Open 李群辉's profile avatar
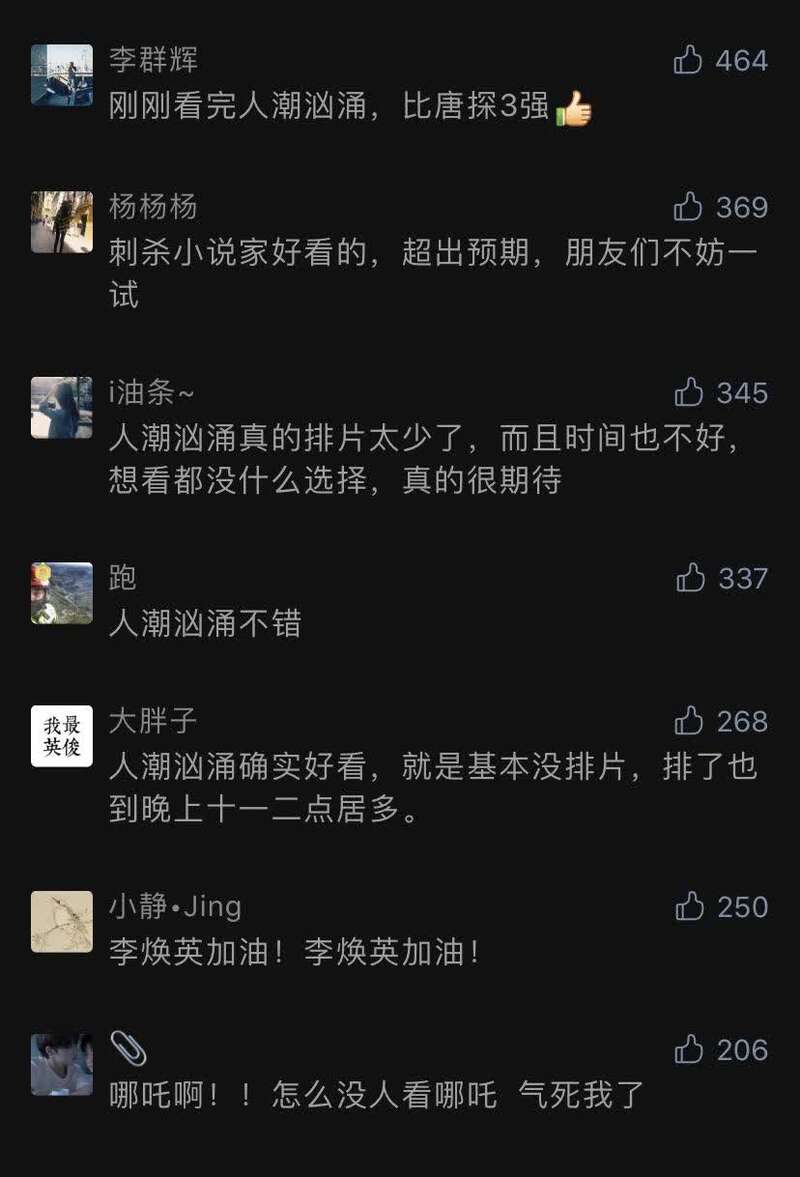Image resolution: width=800 pixels, height=1177 pixels. pyautogui.click(x=62, y=75)
